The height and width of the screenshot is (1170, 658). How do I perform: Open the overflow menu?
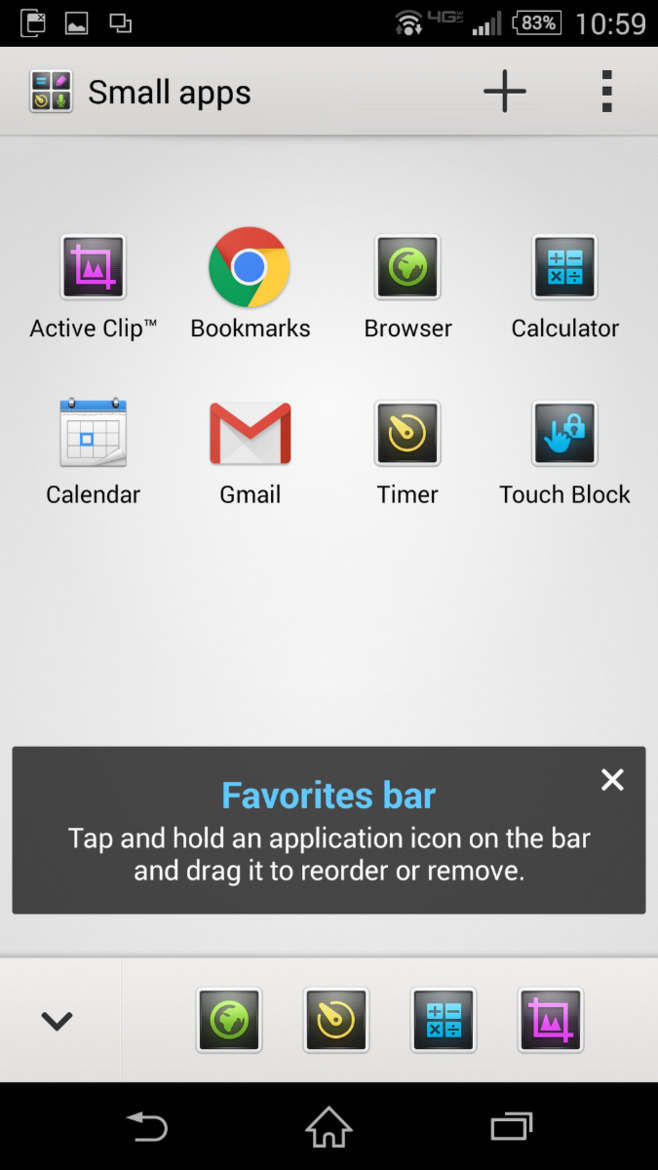(606, 92)
